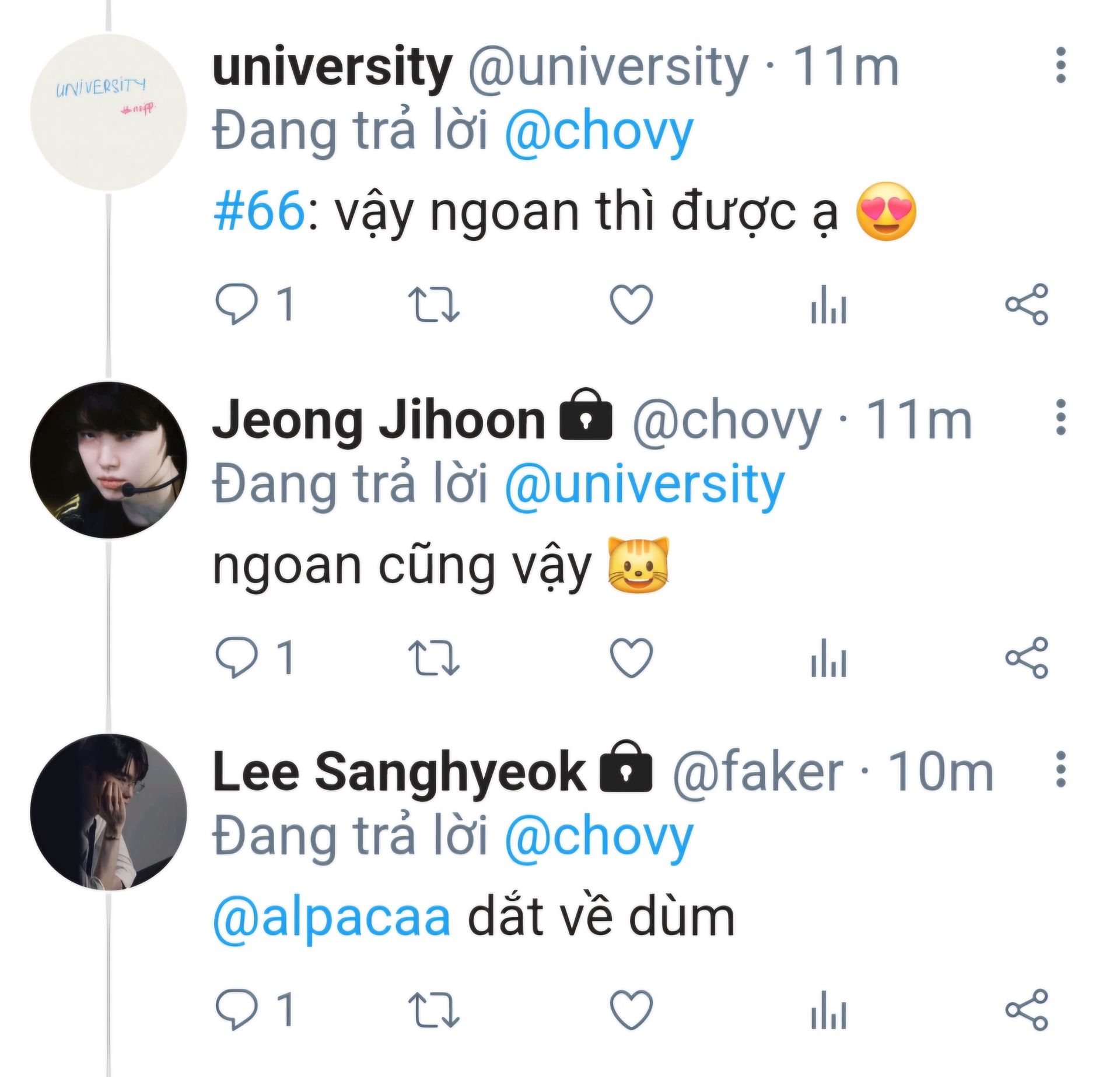The height and width of the screenshot is (1077, 1120).
Task: Open overflow menu on Lee Sanghyeok's tweet
Action: point(1060,770)
